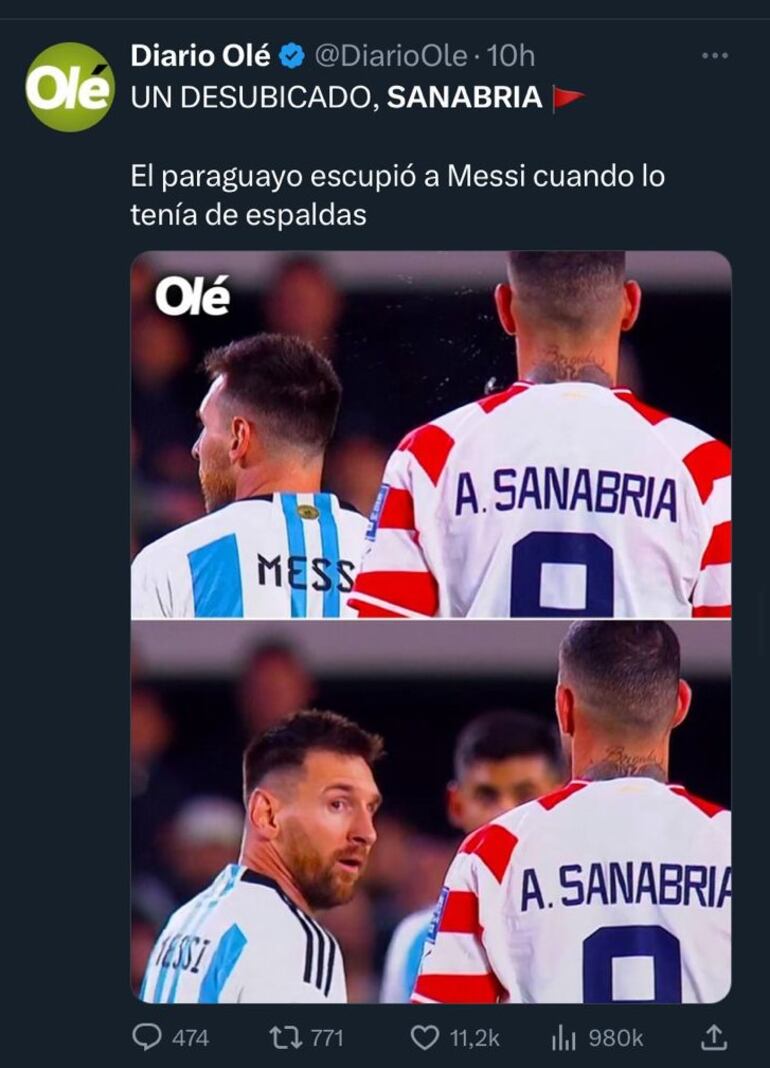The width and height of the screenshot is (770, 1068).
Task: Open the Messi and Sanabria image attachment
Action: coord(430,630)
